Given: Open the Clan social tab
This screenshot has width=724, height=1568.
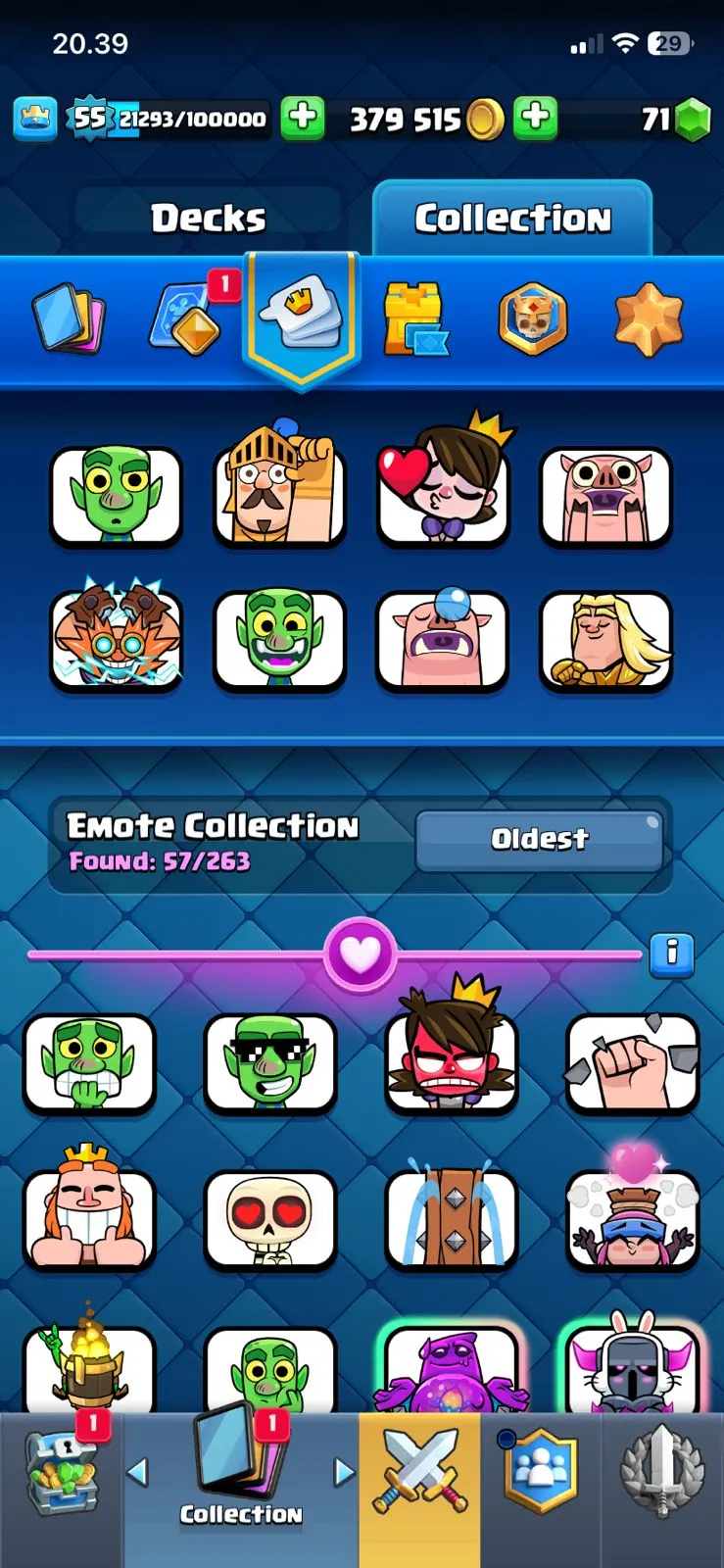Looking at the screenshot, I should (540, 1470).
